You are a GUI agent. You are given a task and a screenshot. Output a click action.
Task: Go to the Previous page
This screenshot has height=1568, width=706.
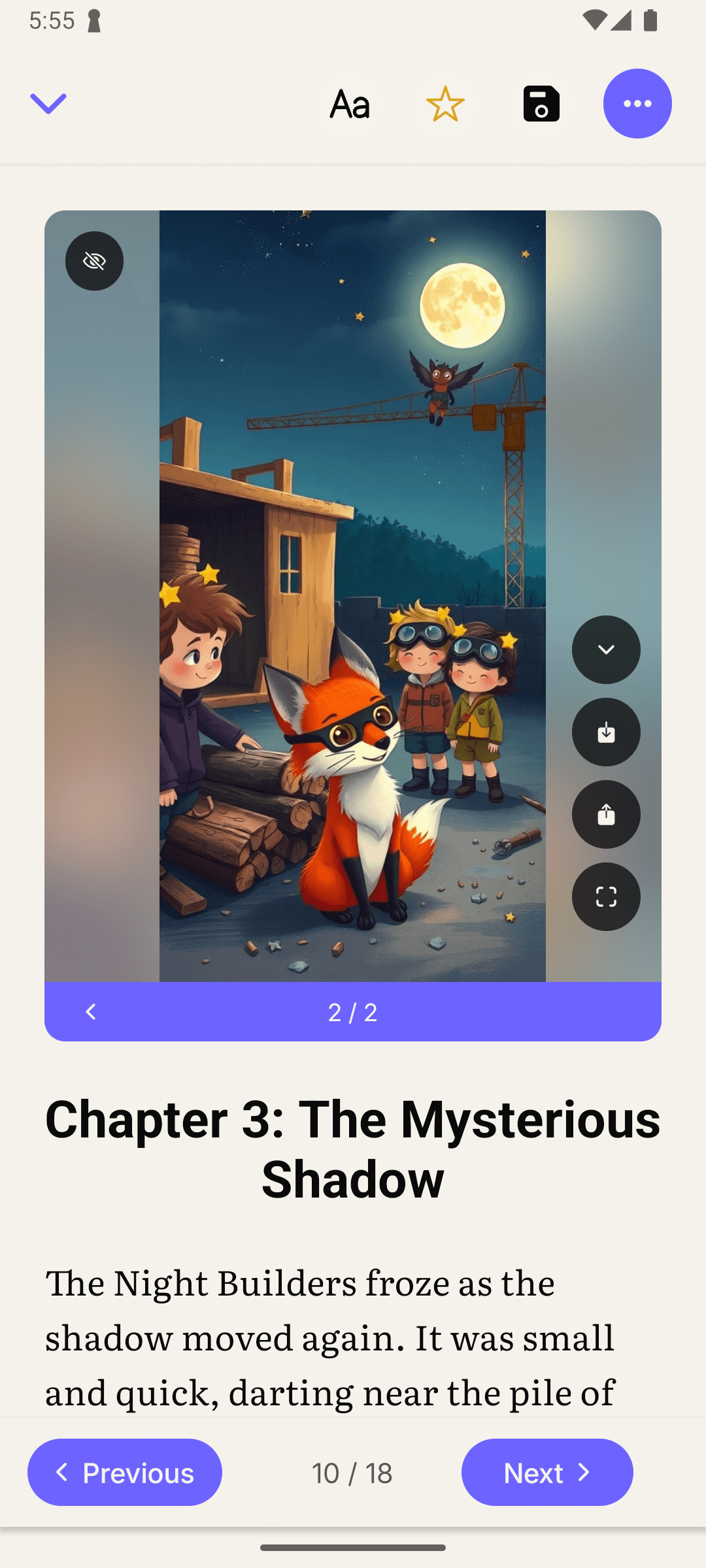click(x=125, y=1473)
